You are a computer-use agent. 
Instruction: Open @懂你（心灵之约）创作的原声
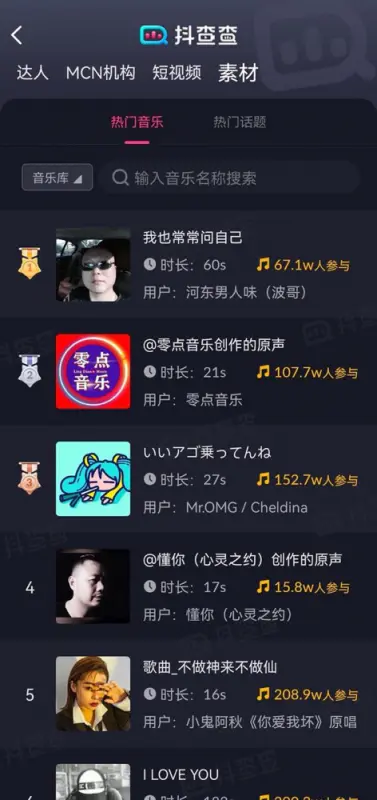tap(188, 586)
